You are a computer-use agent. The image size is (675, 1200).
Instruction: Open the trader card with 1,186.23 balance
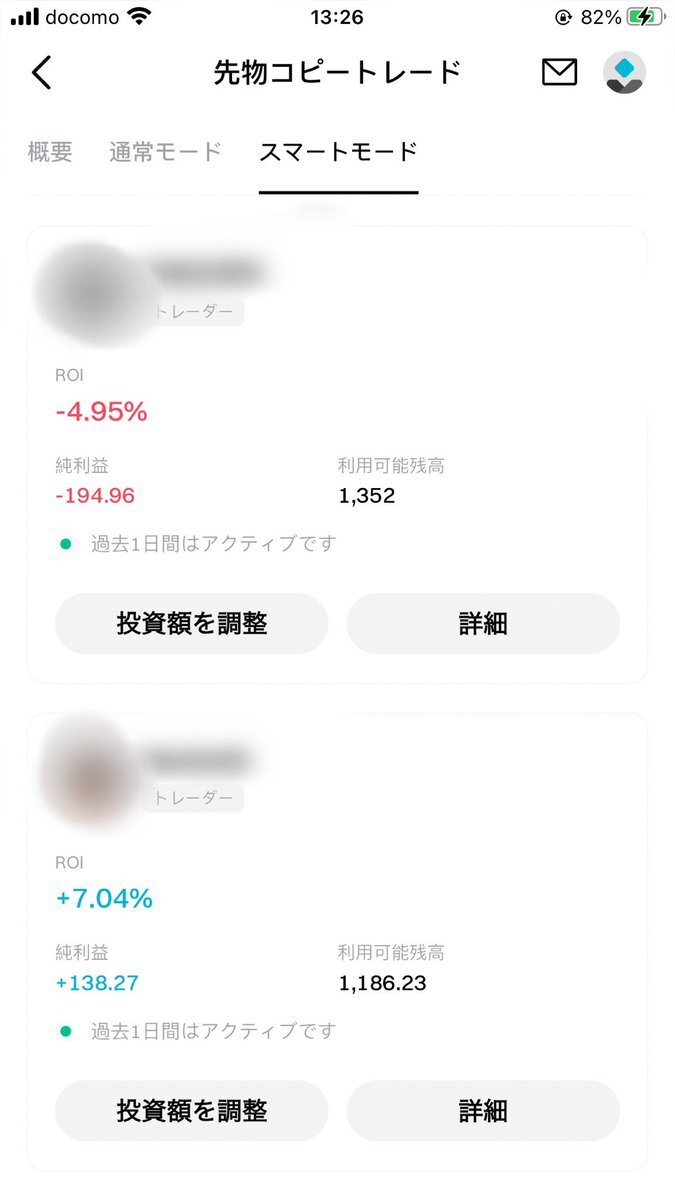[337, 942]
